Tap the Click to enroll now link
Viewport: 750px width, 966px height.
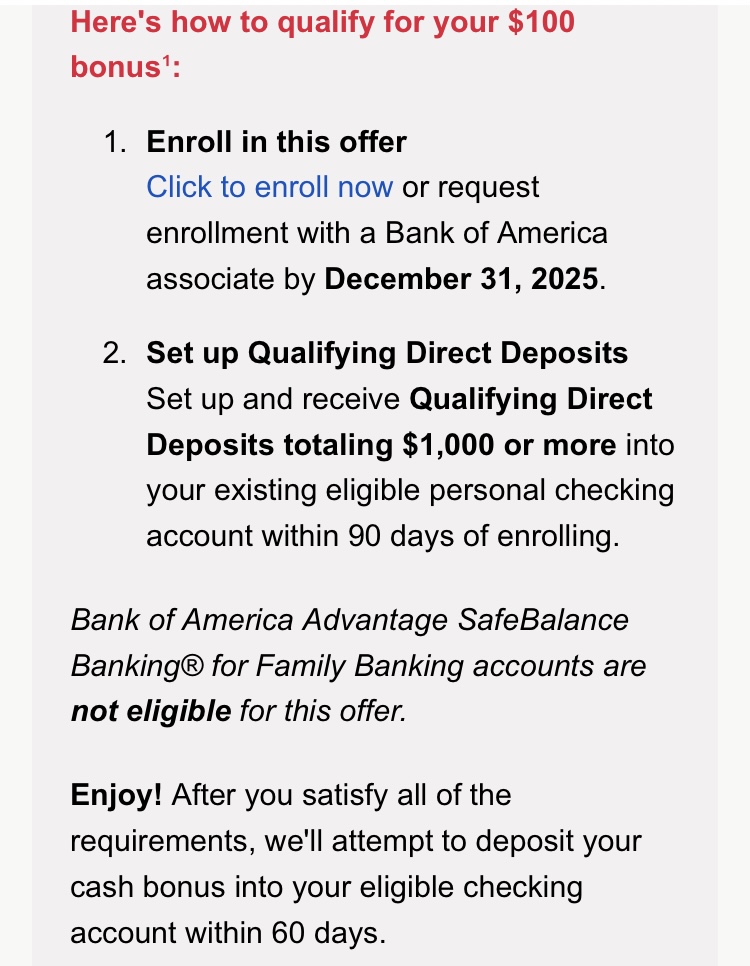click(x=269, y=188)
